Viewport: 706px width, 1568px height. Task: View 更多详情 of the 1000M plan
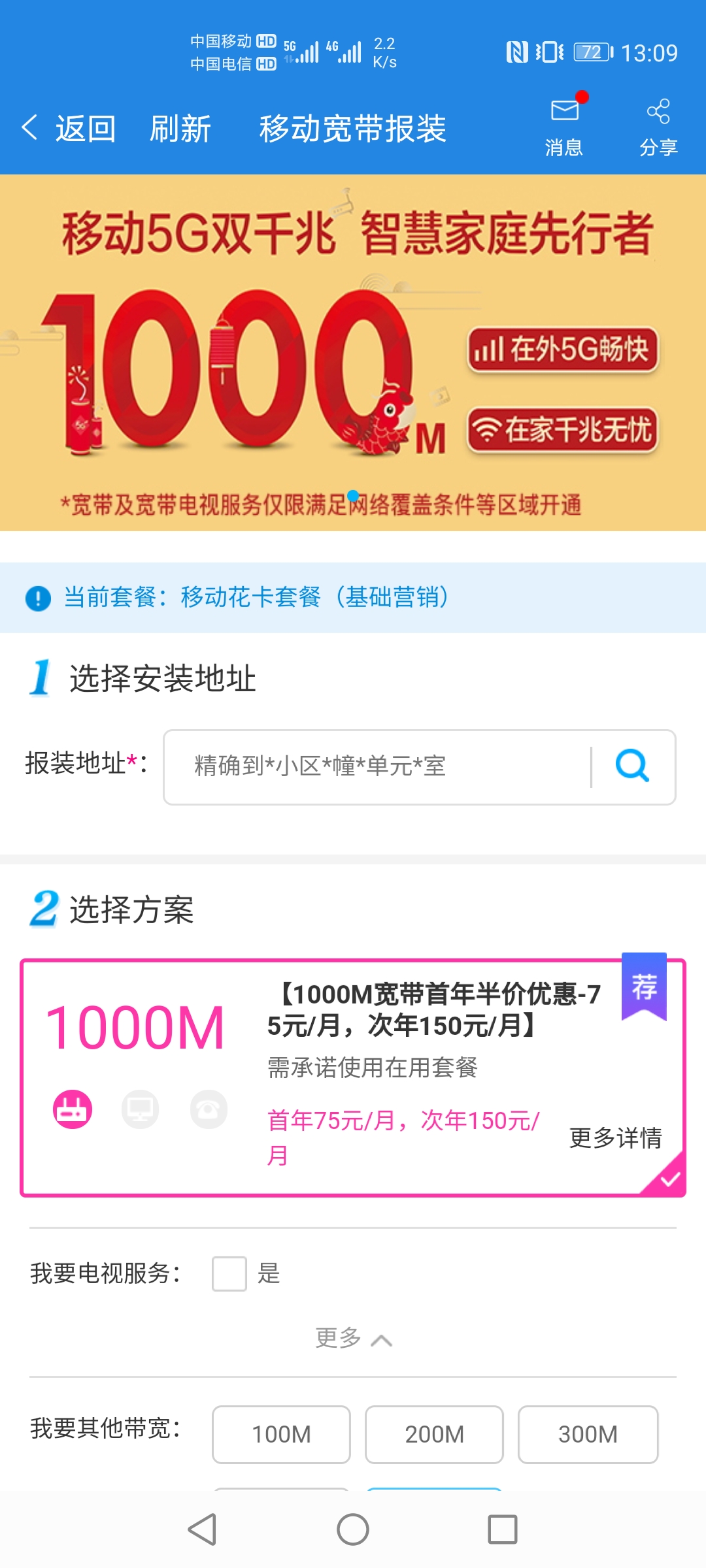point(615,1137)
